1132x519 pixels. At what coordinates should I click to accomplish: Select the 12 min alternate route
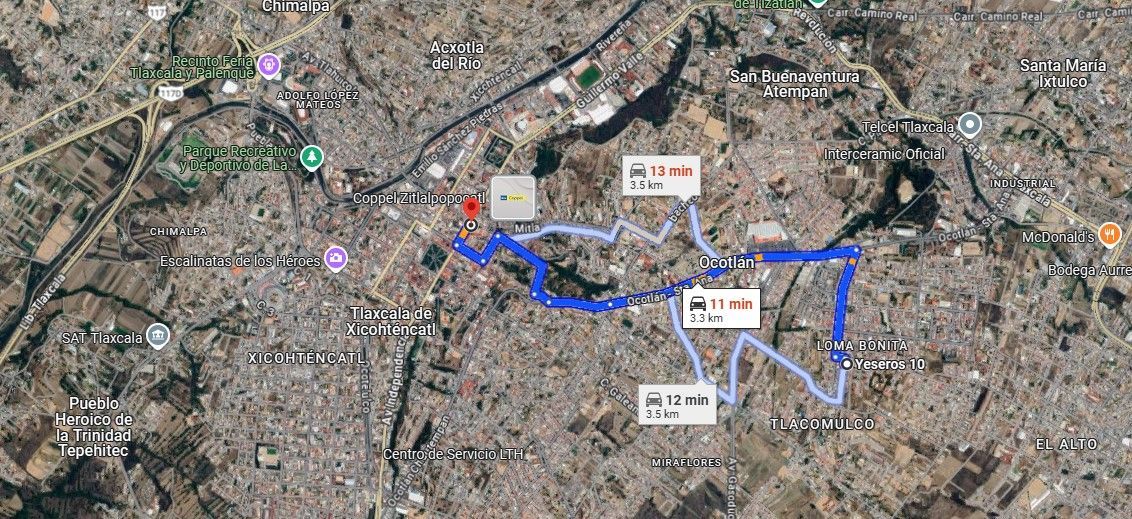[677, 405]
